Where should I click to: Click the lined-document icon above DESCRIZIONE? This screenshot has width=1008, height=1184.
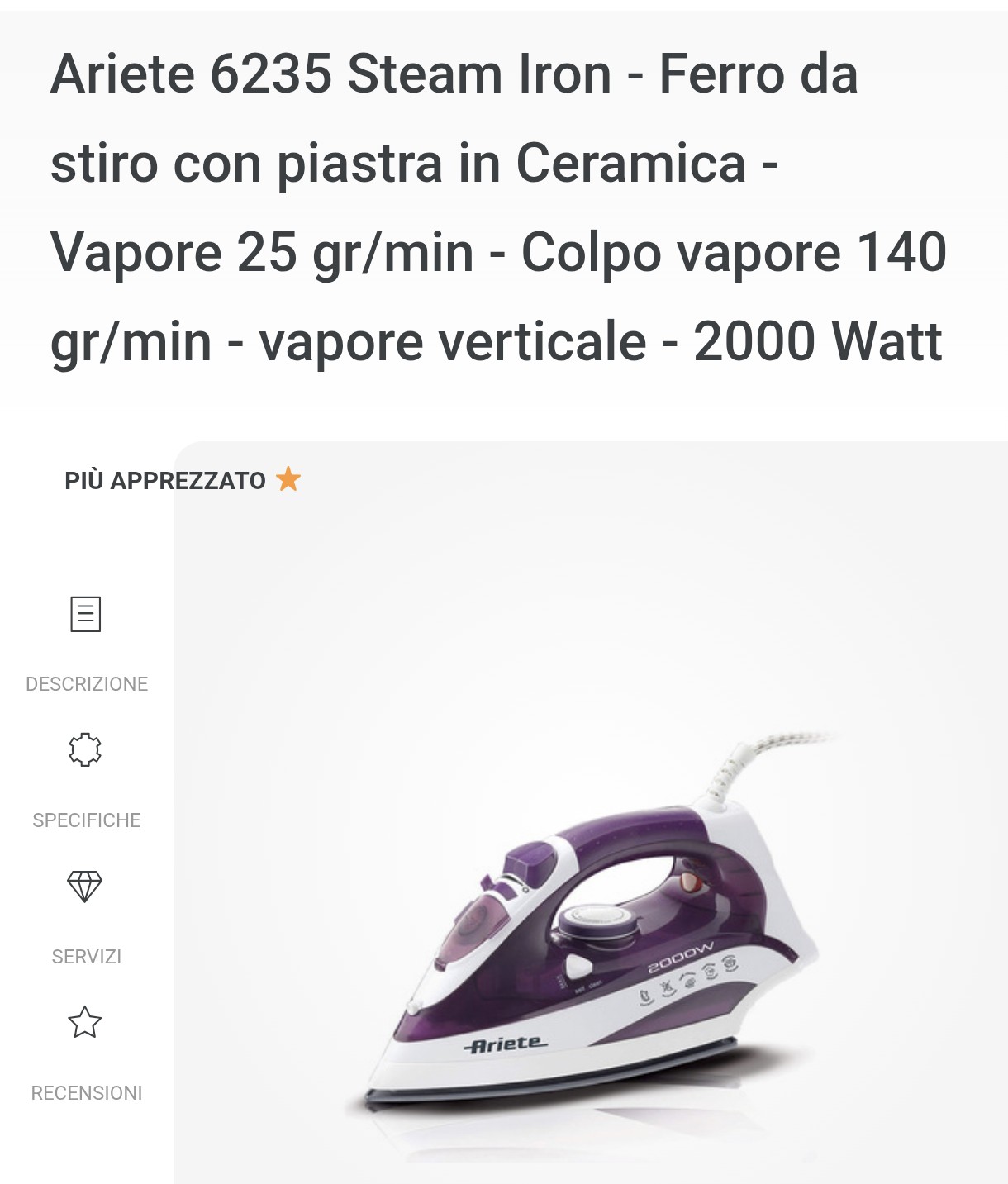point(86,614)
